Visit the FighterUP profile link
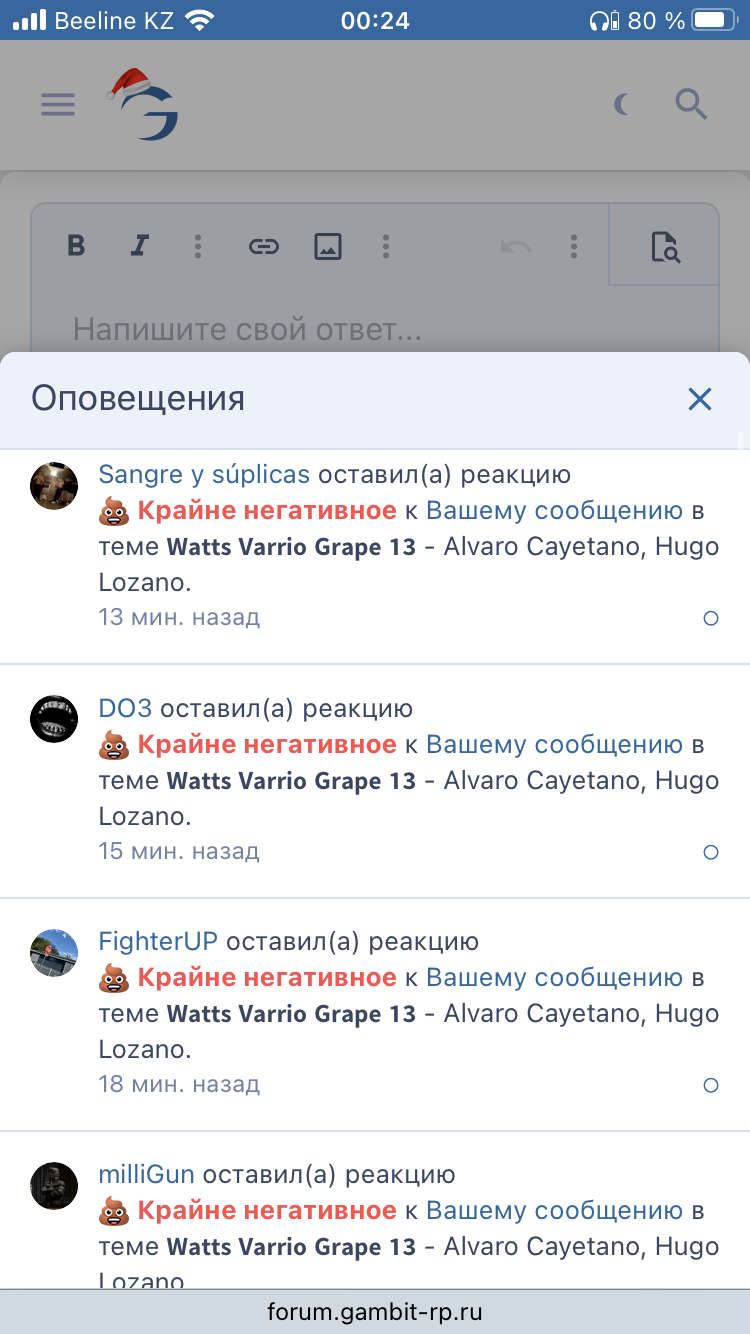The height and width of the screenshot is (1334, 750). (157, 942)
